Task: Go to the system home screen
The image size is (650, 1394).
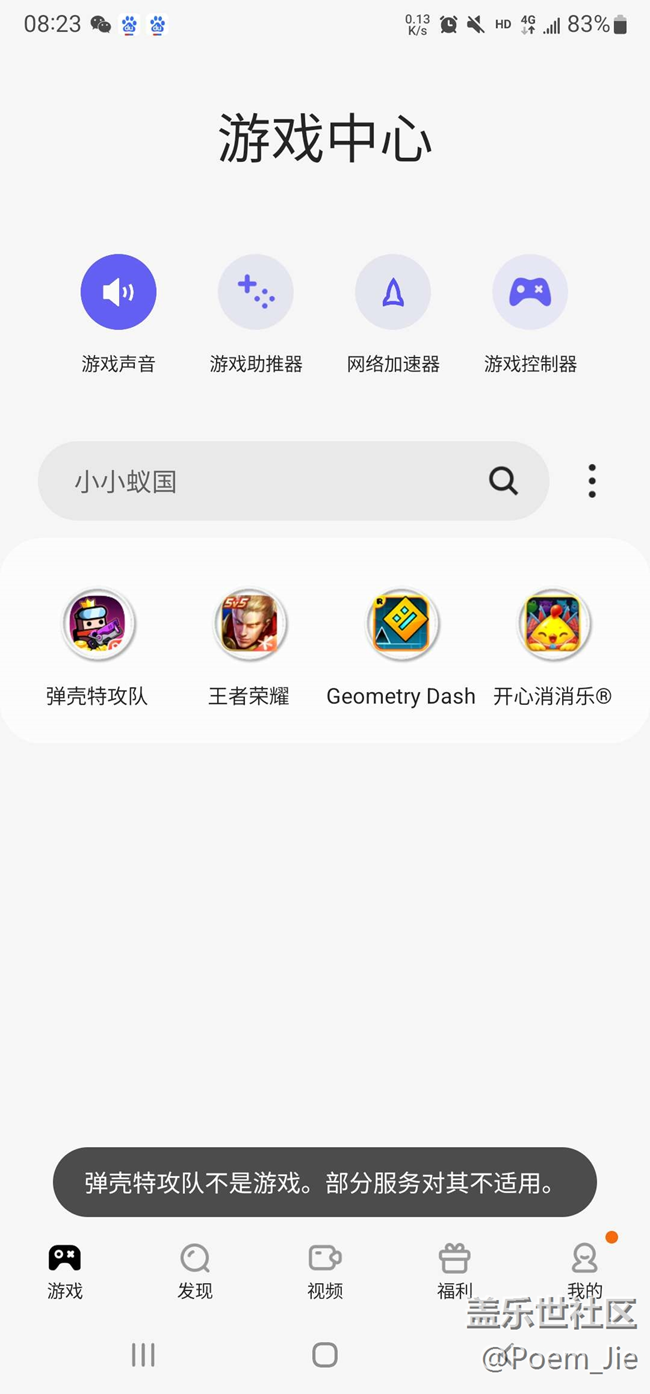Action: pos(325,1355)
